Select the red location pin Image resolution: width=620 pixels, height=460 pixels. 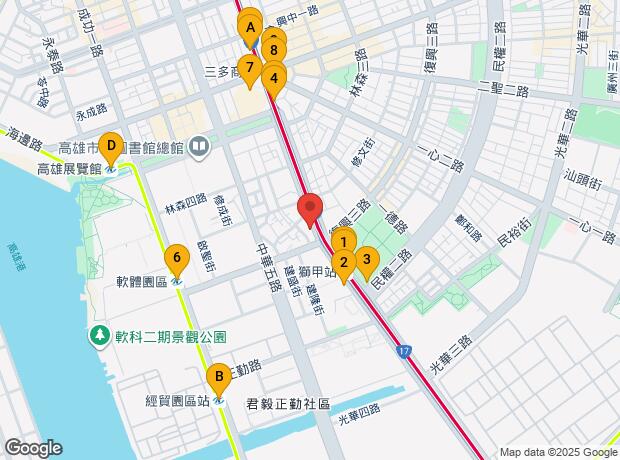click(x=310, y=210)
